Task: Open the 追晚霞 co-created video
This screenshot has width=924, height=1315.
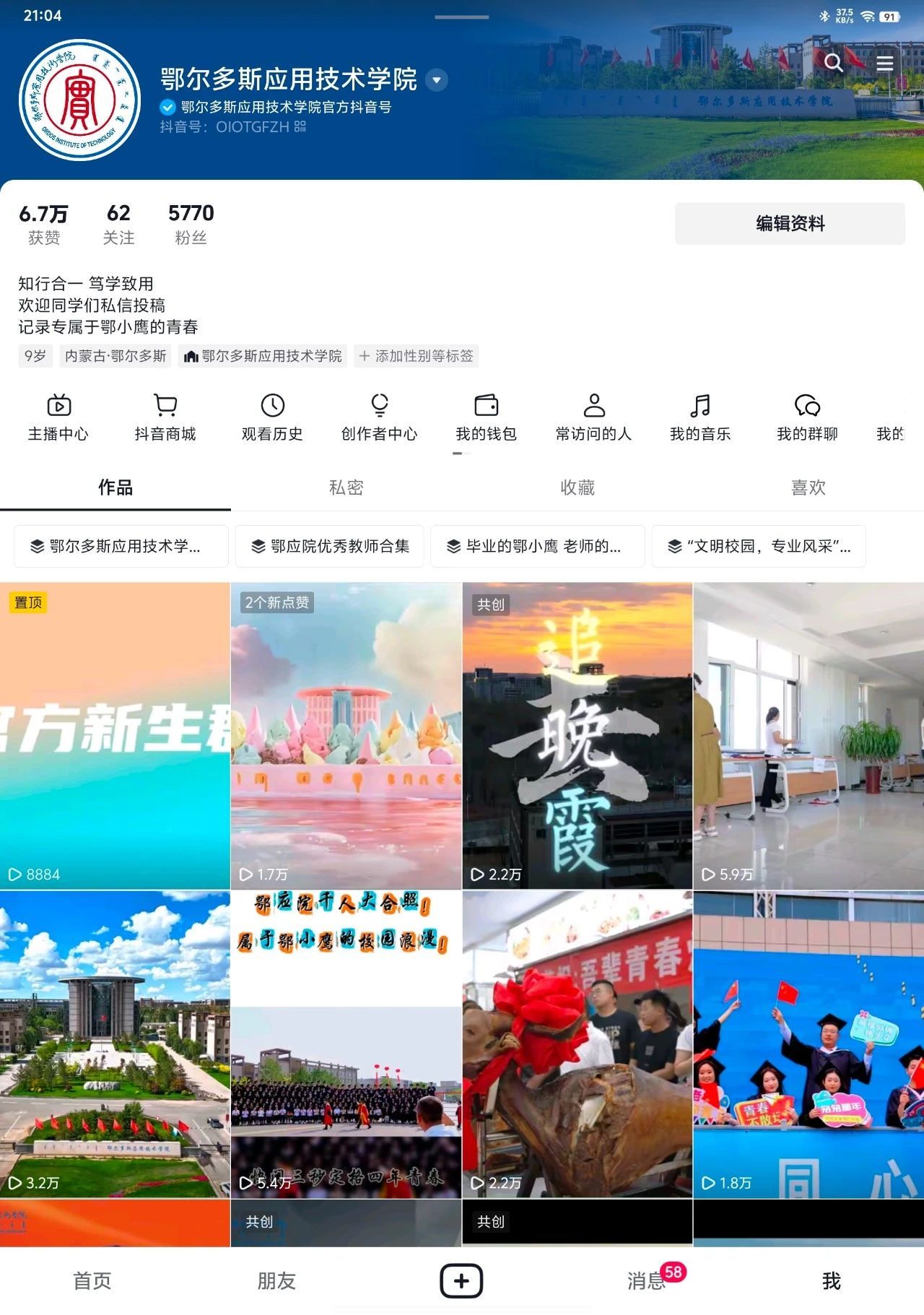Action: coord(577,735)
